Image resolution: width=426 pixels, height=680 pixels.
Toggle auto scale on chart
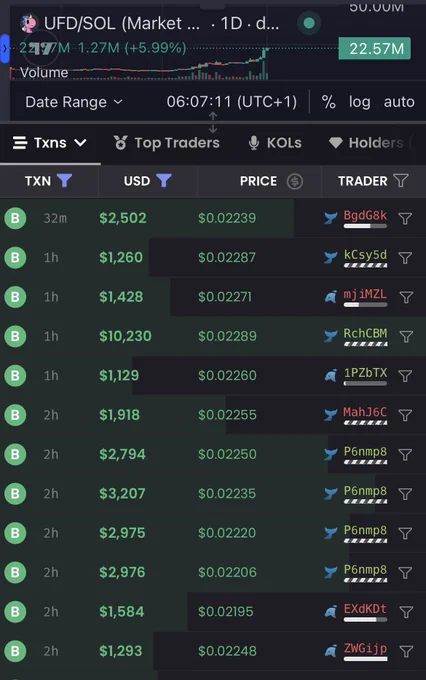pos(399,102)
